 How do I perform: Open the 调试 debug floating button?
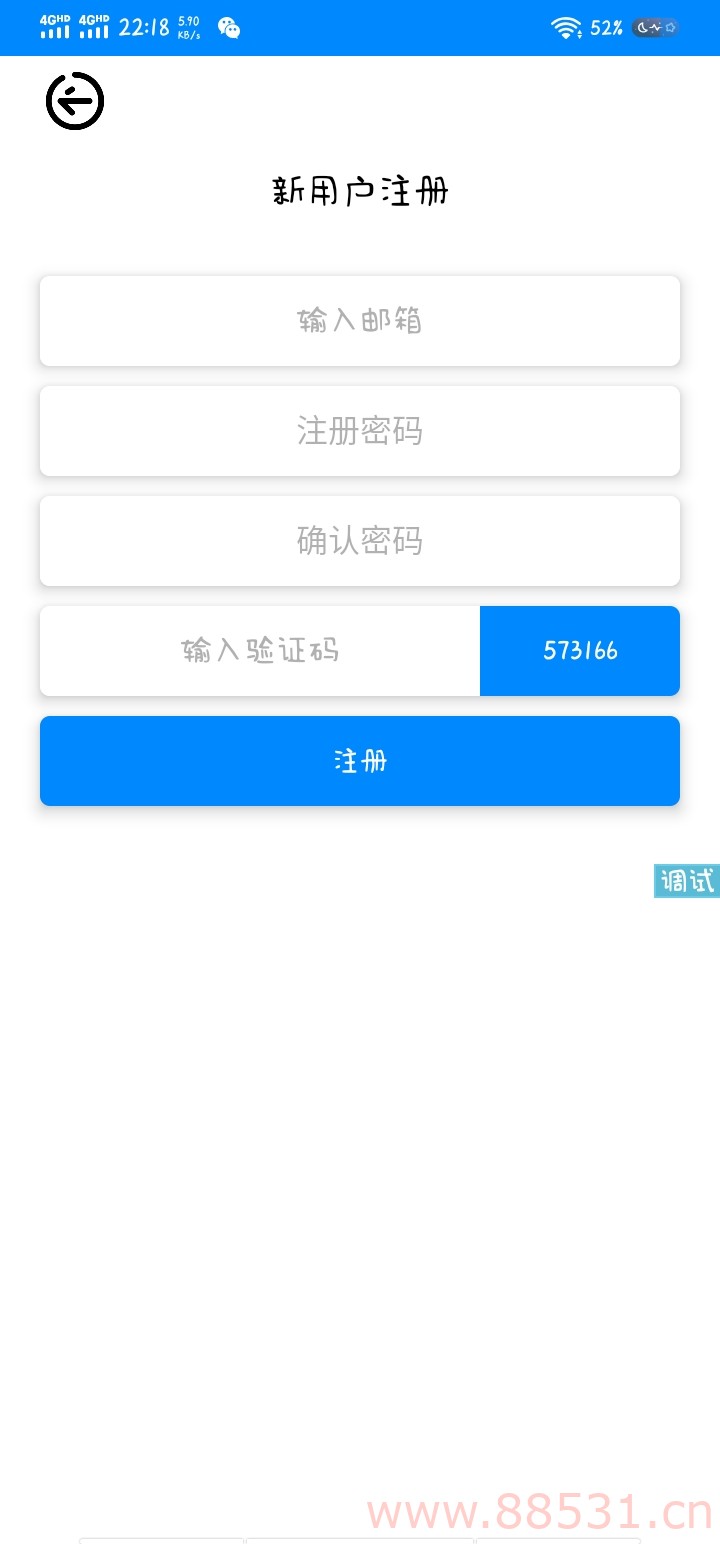click(687, 881)
